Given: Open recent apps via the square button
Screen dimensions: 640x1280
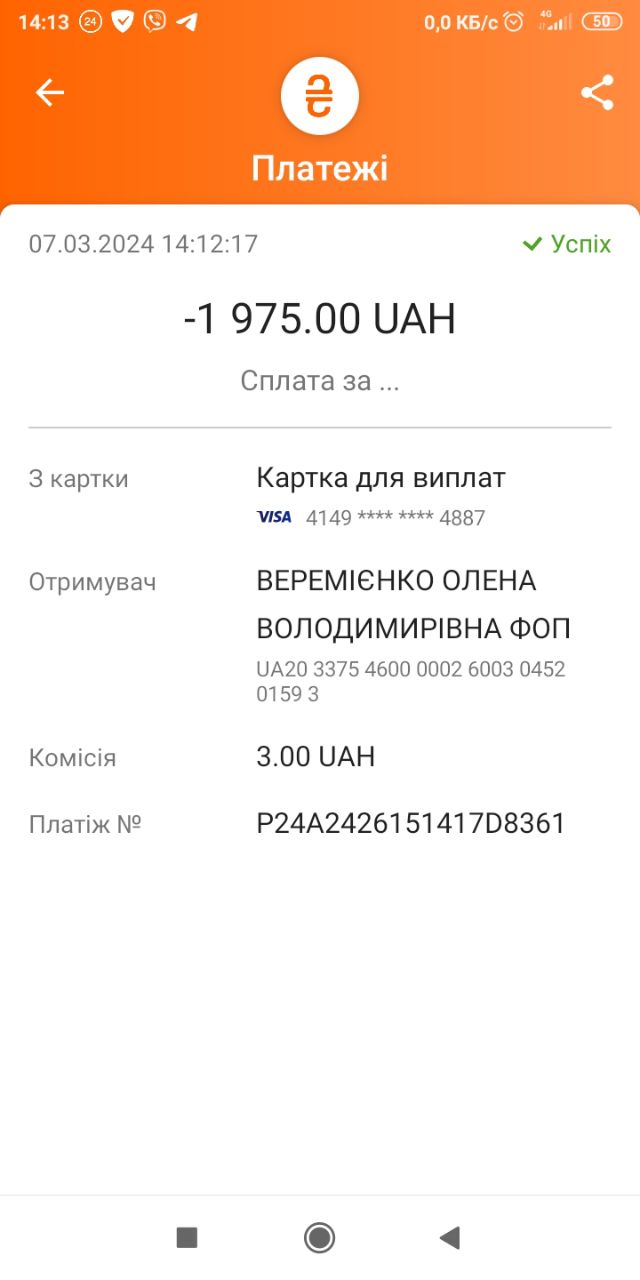Looking at the screenshot, I should tap(187, 1238).
